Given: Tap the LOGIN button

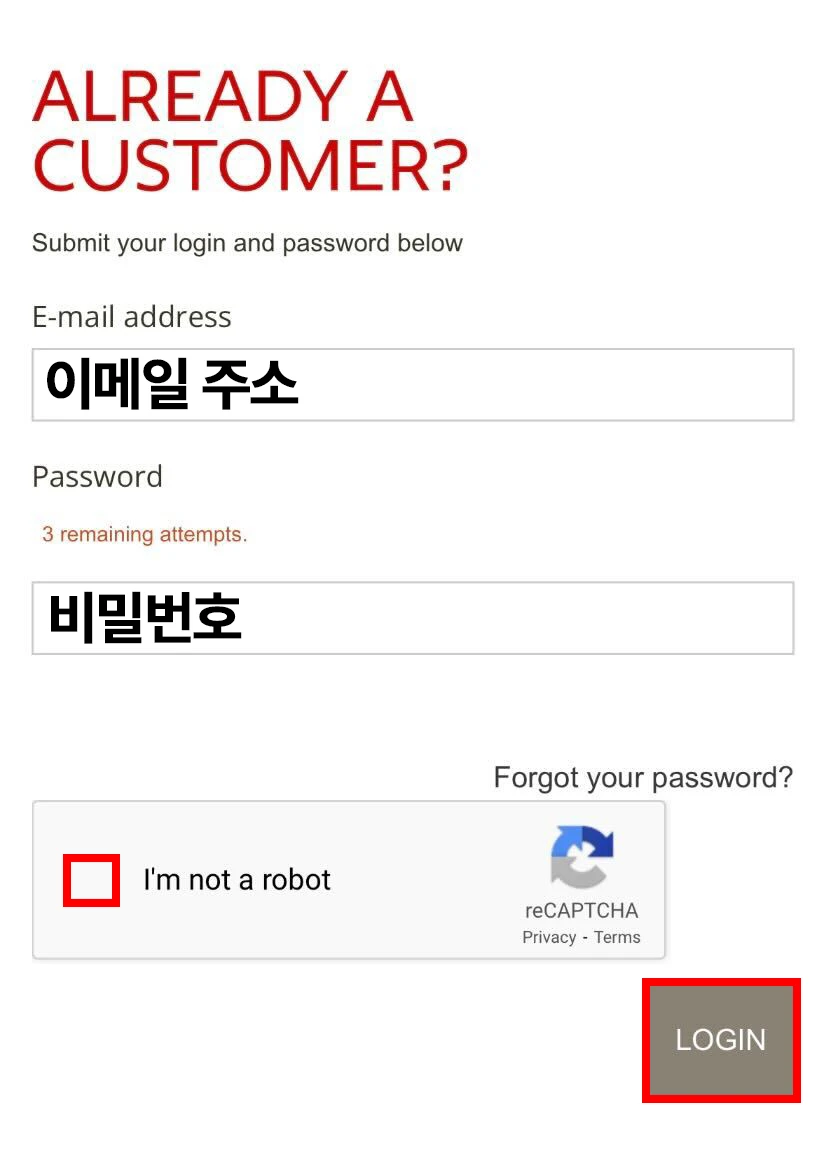Looking at the screenshot, I should point(721,1040).
